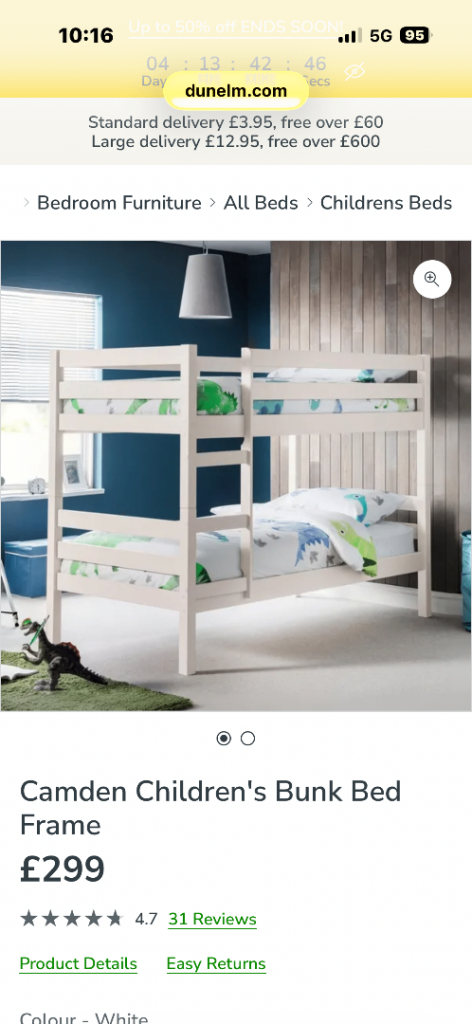Hide the sale countdown with the eye icon
472x1024 pixels.
click(x=354, y=71)
